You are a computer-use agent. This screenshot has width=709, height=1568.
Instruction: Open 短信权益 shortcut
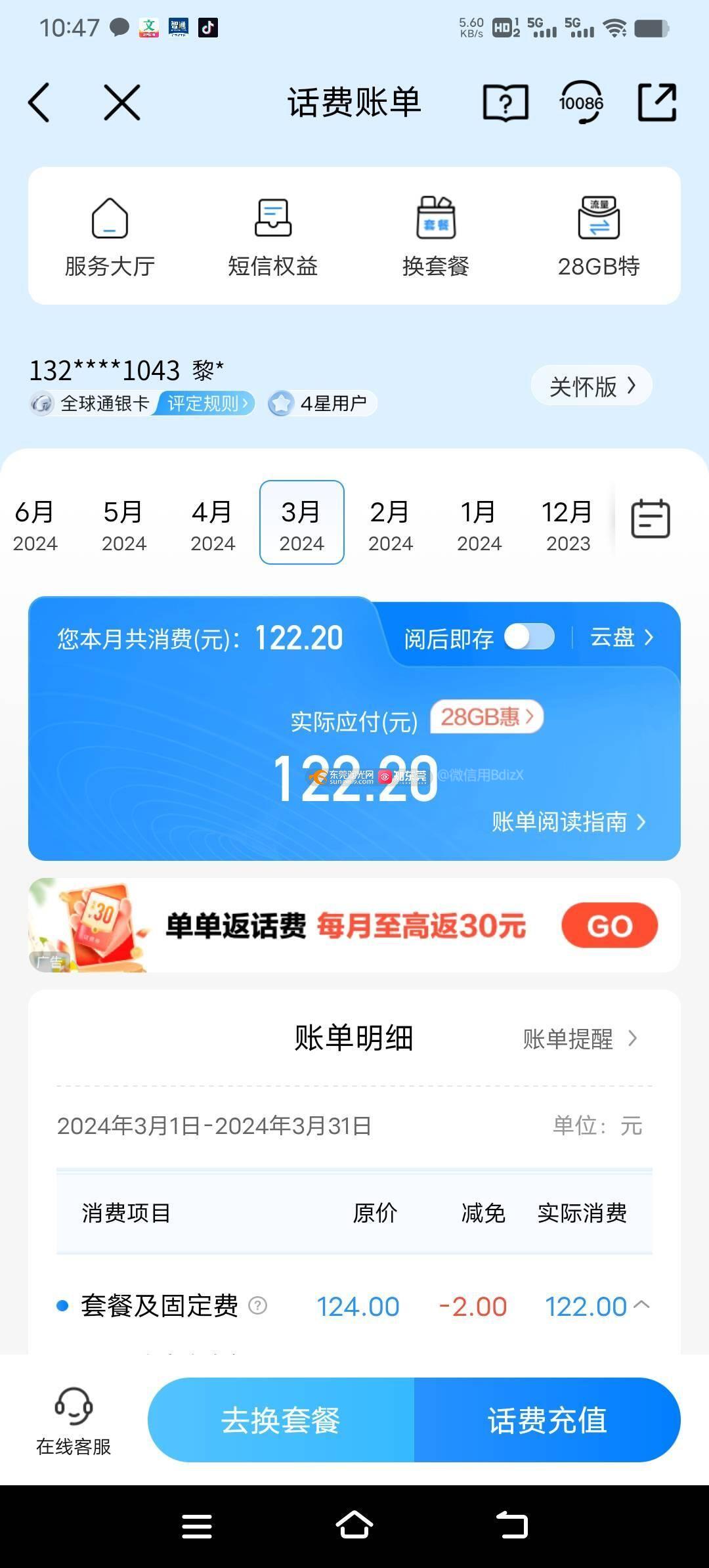click(x=272, y=236)
